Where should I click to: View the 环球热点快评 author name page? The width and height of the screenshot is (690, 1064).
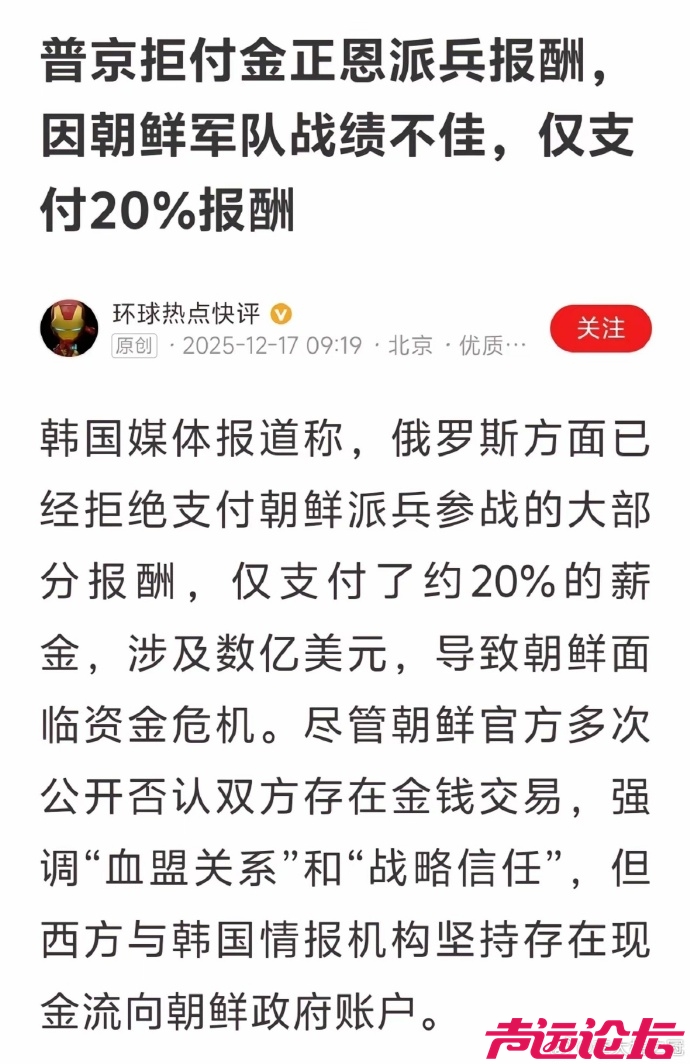185,314
